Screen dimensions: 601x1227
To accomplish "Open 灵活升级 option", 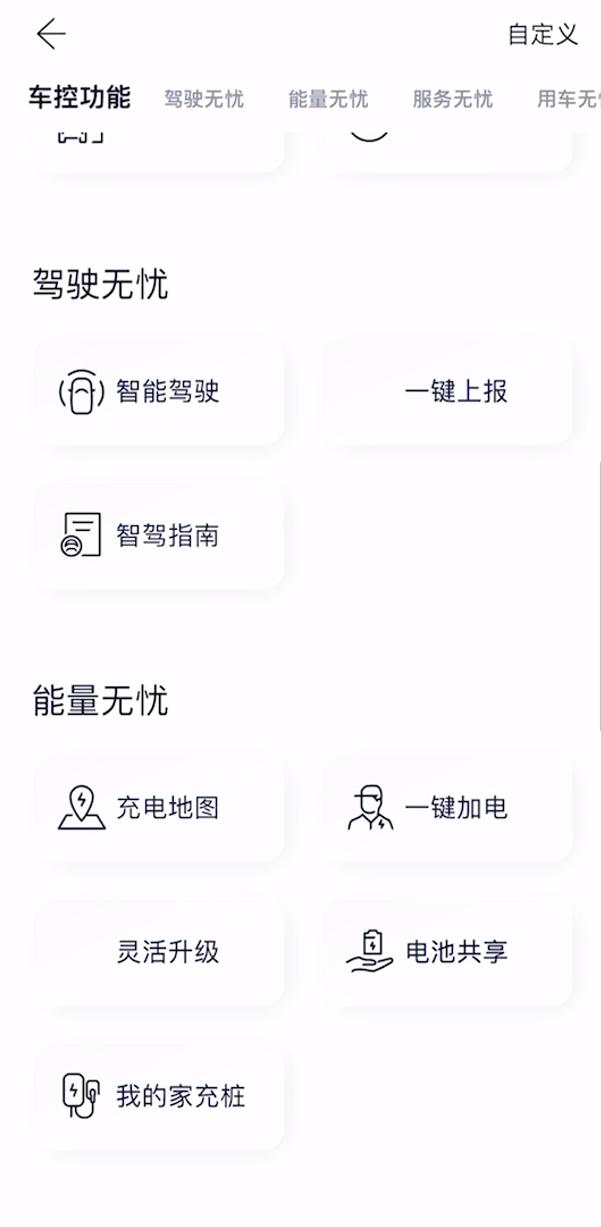I will 159,952.
